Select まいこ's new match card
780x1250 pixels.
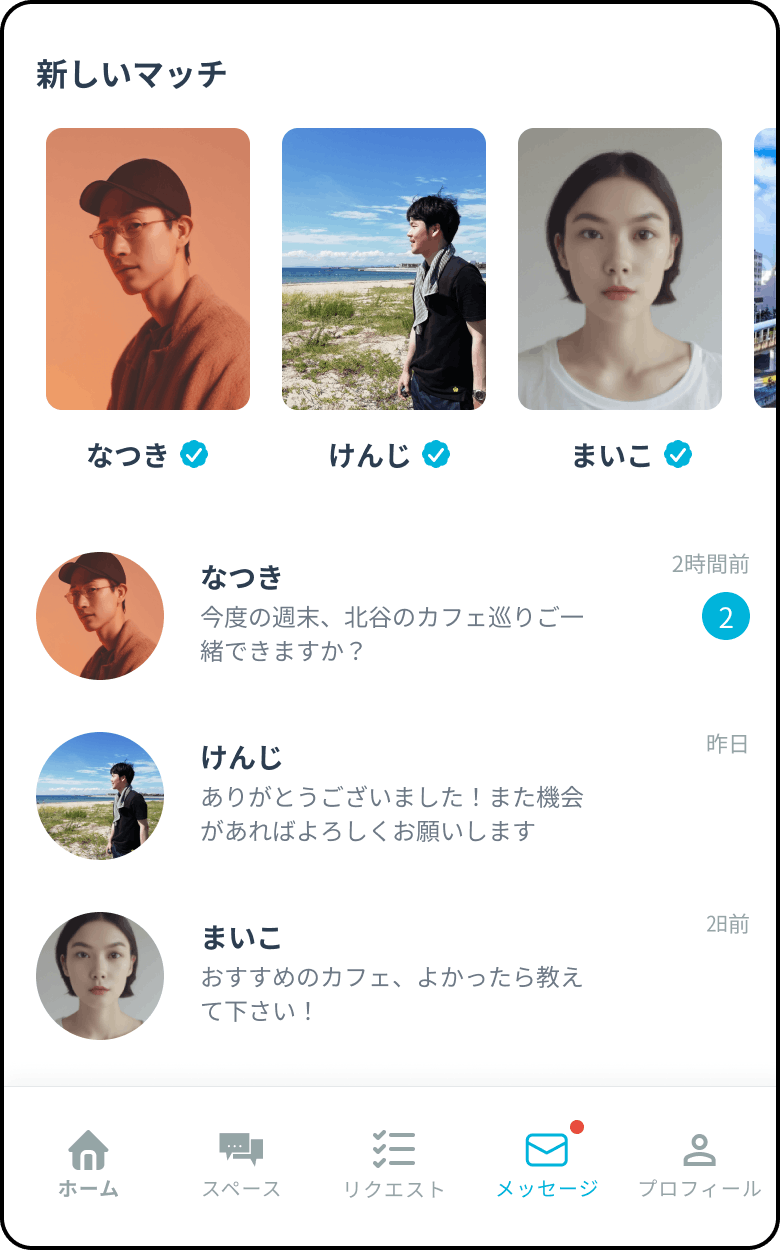pyautogui.click(x=620, y=269)
